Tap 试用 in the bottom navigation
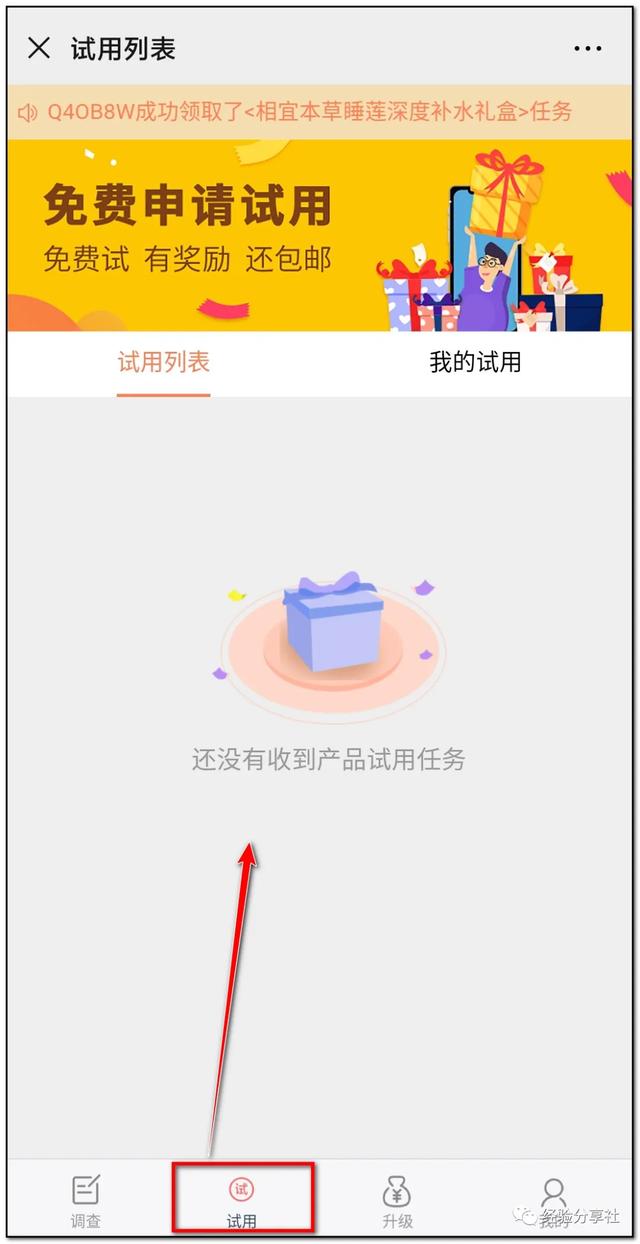 coord(241,1201)
